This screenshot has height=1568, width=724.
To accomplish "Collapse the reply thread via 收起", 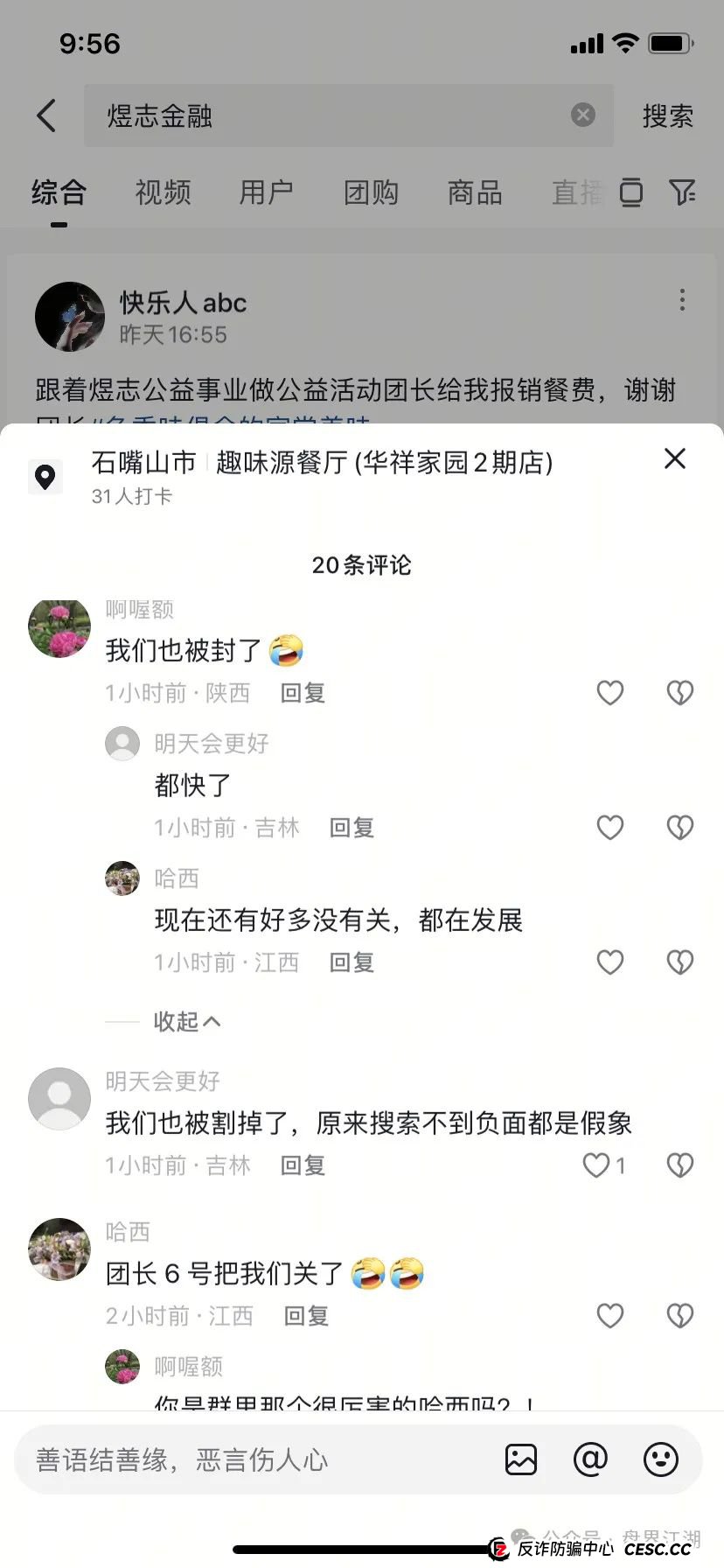I will pos(186,1021).
